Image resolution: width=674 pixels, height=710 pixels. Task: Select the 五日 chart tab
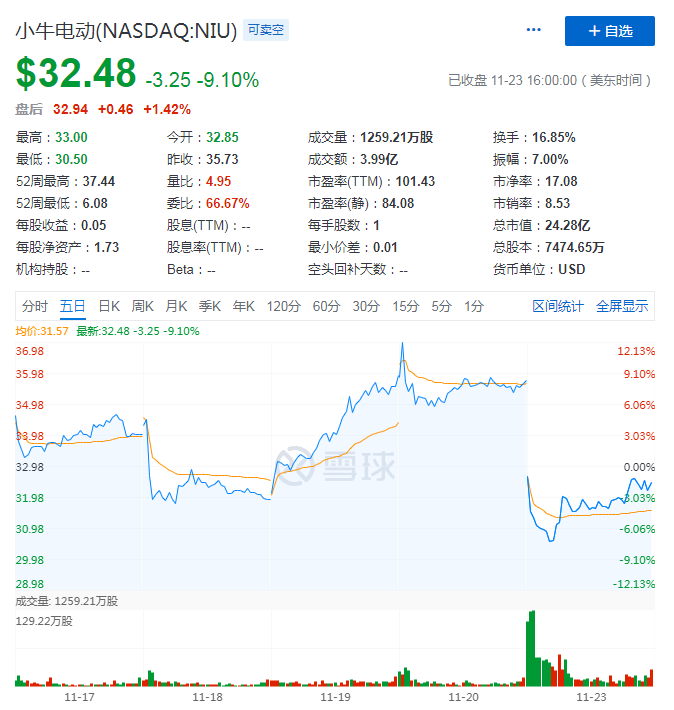click(73, 306)
